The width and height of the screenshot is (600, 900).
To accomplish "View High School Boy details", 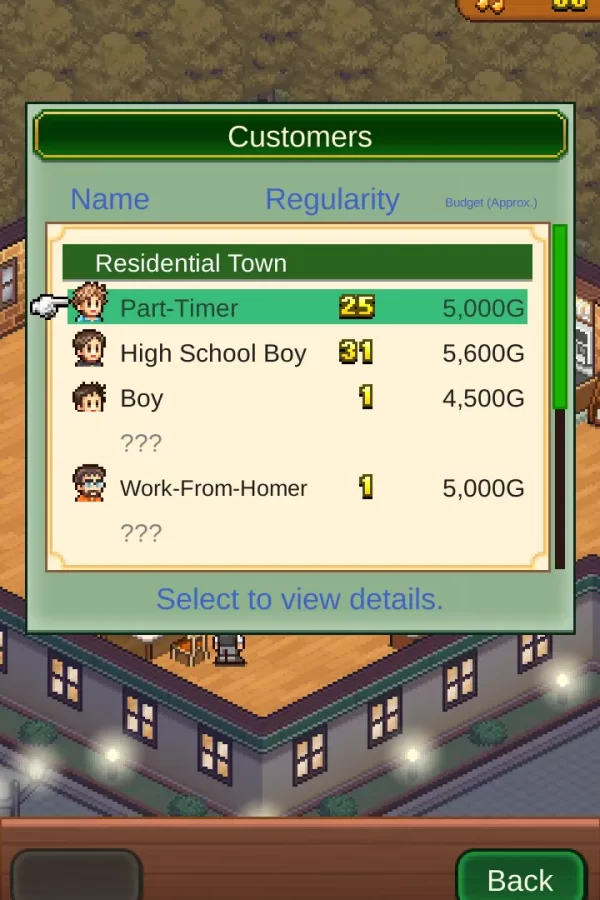I will pos(297,353).
